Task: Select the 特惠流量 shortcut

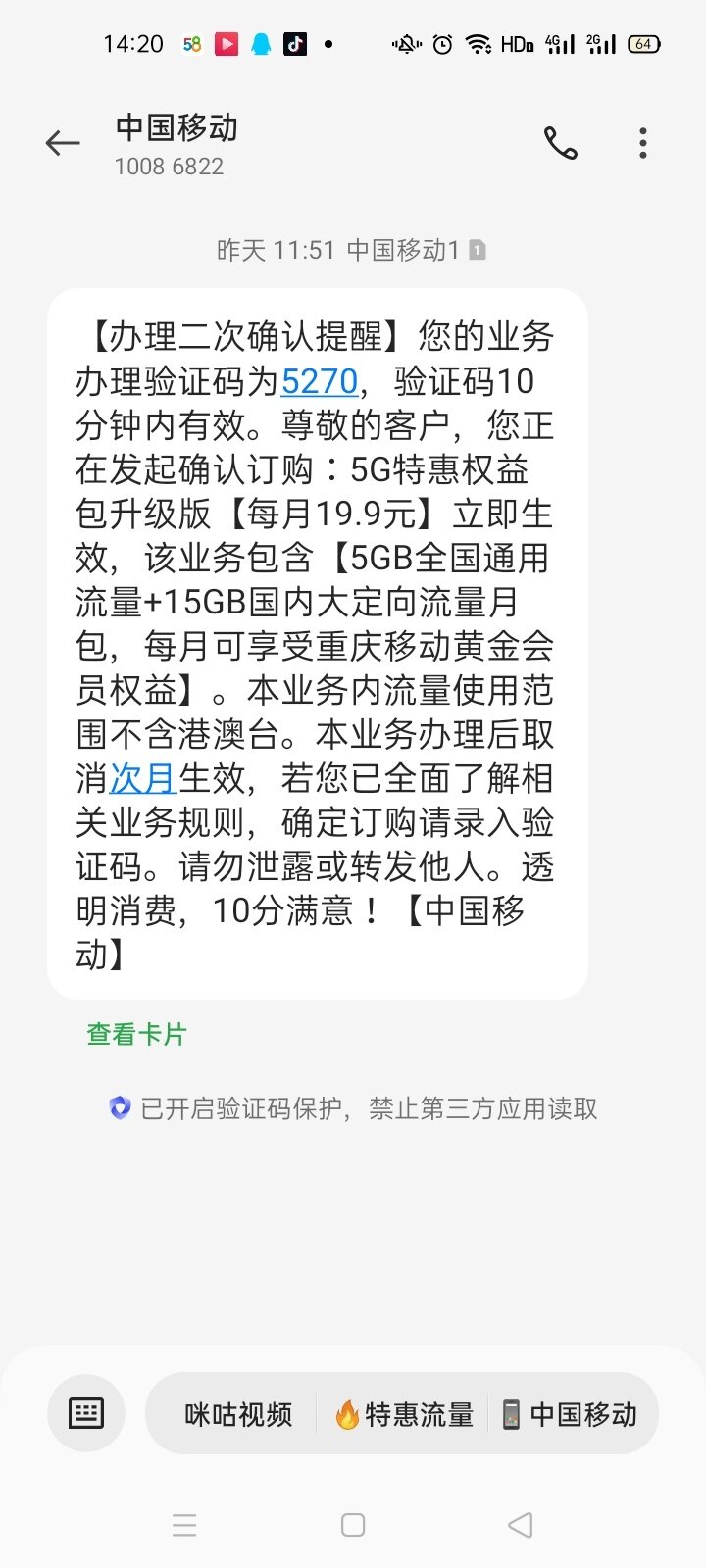Action: pos(404,1414)
